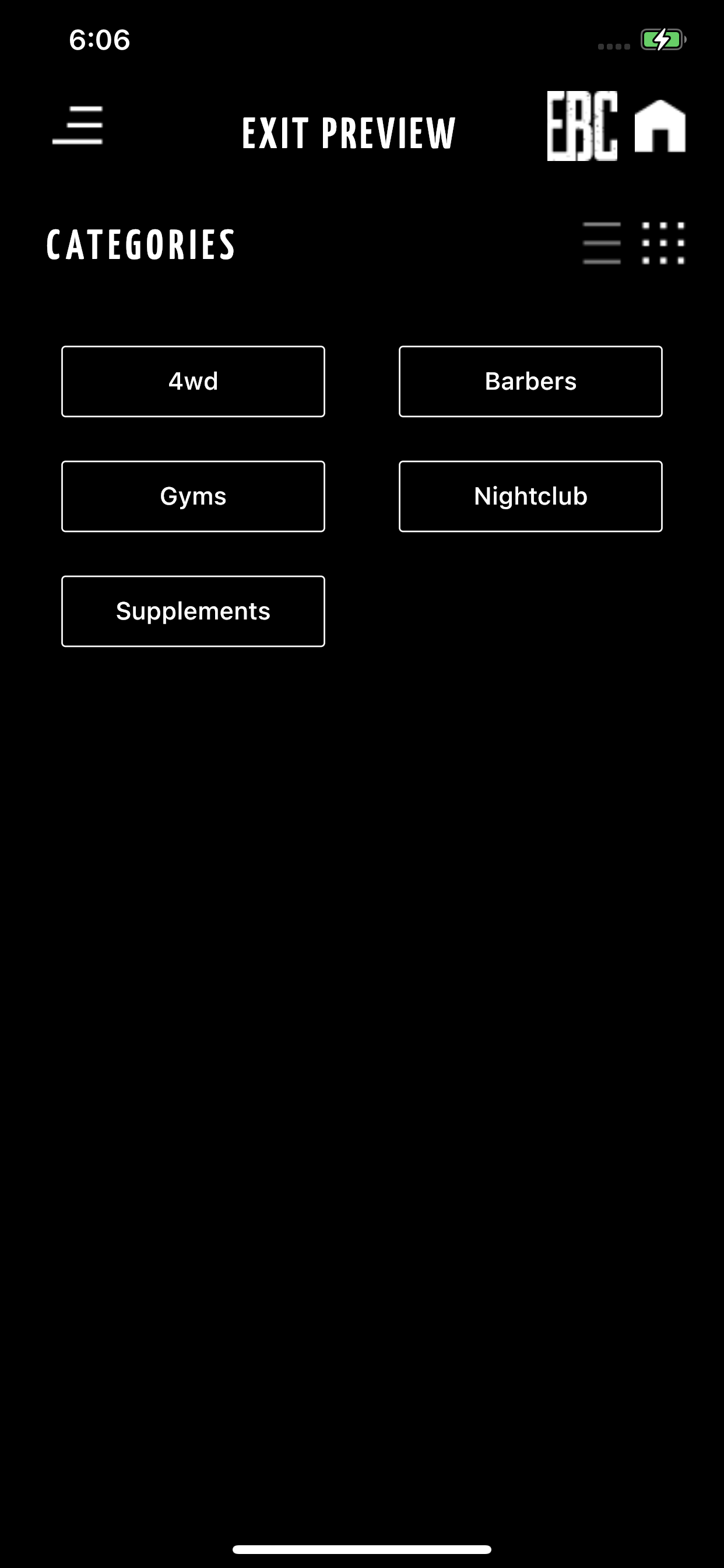Screen dimensions: 724x1568
Task: Switch categories to grid view
Action: (663, 243)
